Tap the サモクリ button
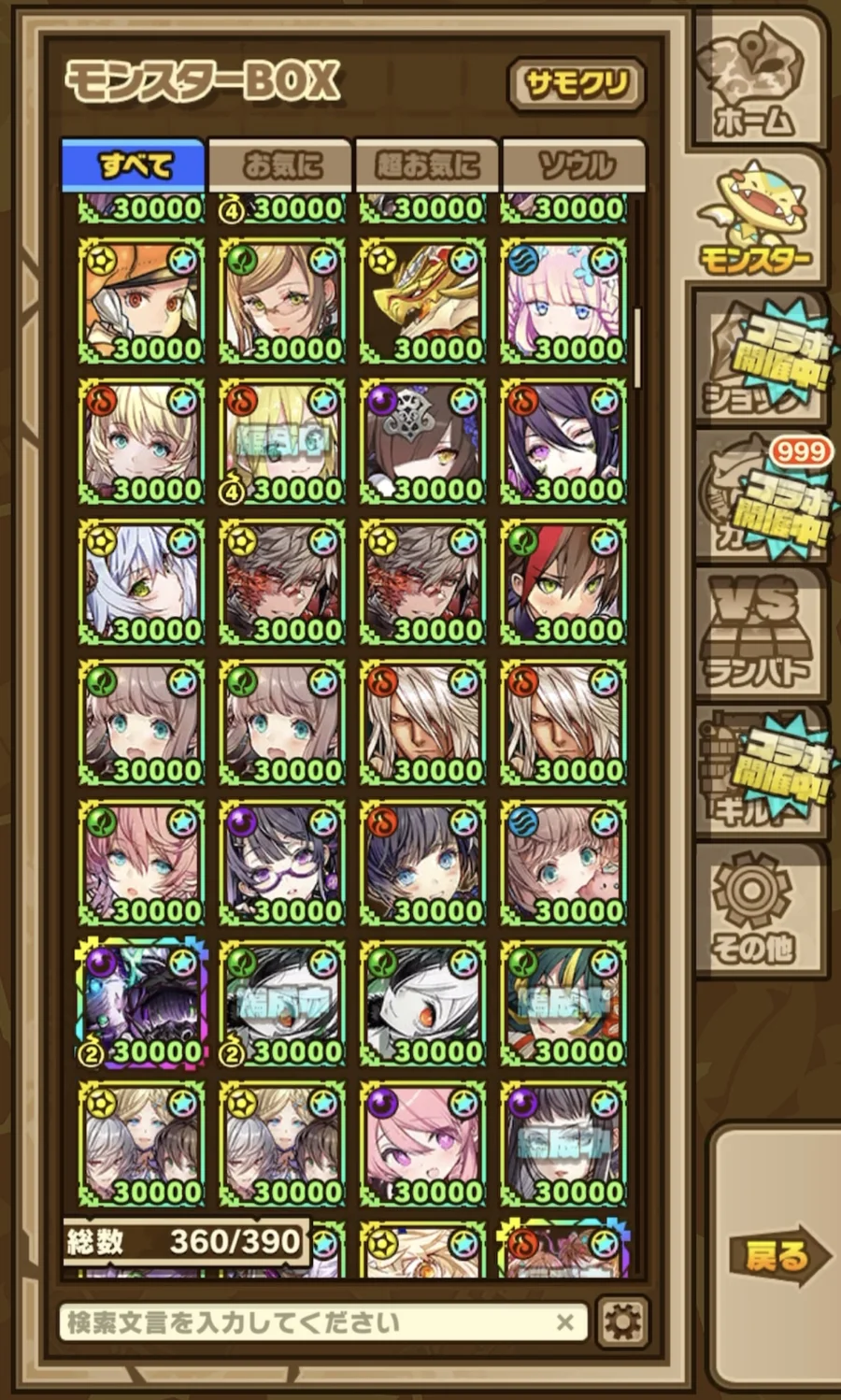The width and height of the screenshot is (841, 1400). tap(576, 86)
